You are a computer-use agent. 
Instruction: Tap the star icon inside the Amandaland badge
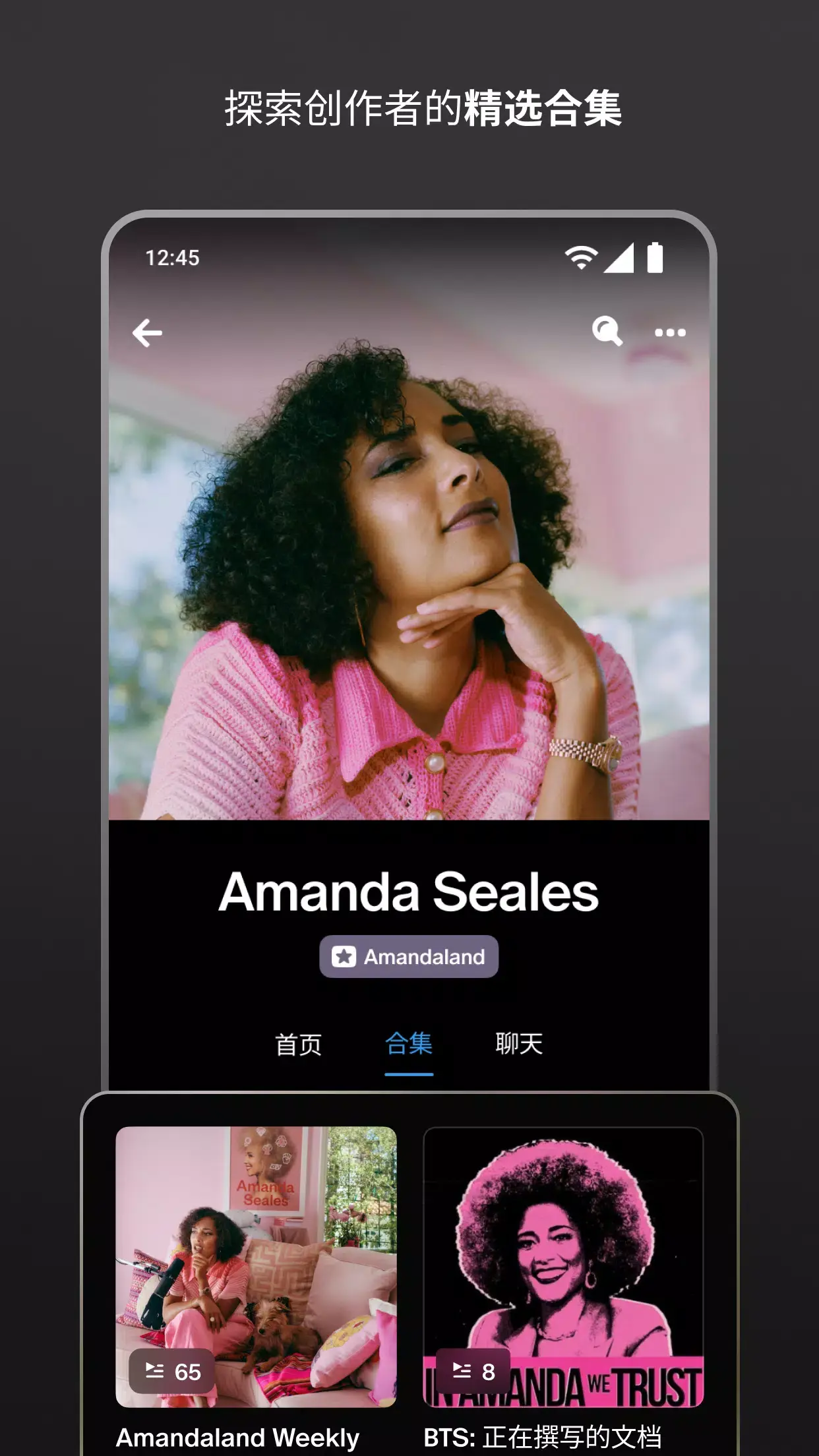pos(345,956)
